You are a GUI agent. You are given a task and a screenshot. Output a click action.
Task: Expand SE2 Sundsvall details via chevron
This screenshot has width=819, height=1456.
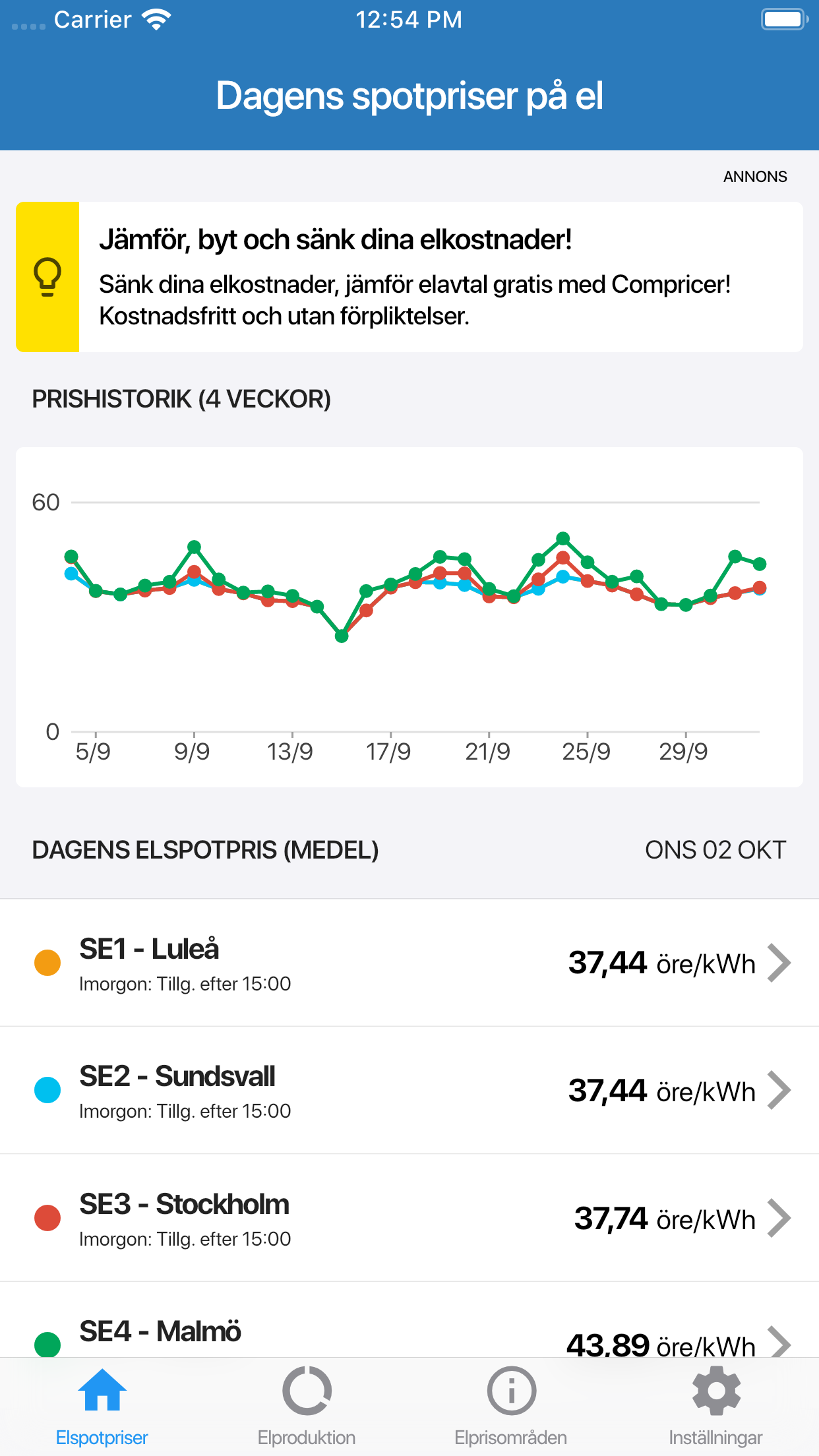point(780,1090)
